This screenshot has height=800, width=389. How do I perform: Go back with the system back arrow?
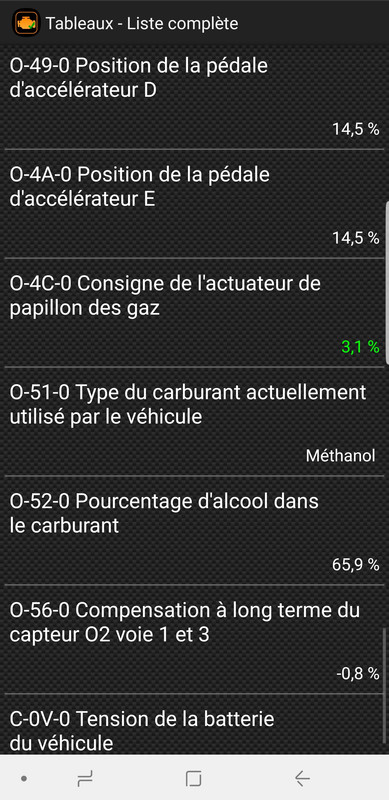pyautogui.click(x=302, y=779)
